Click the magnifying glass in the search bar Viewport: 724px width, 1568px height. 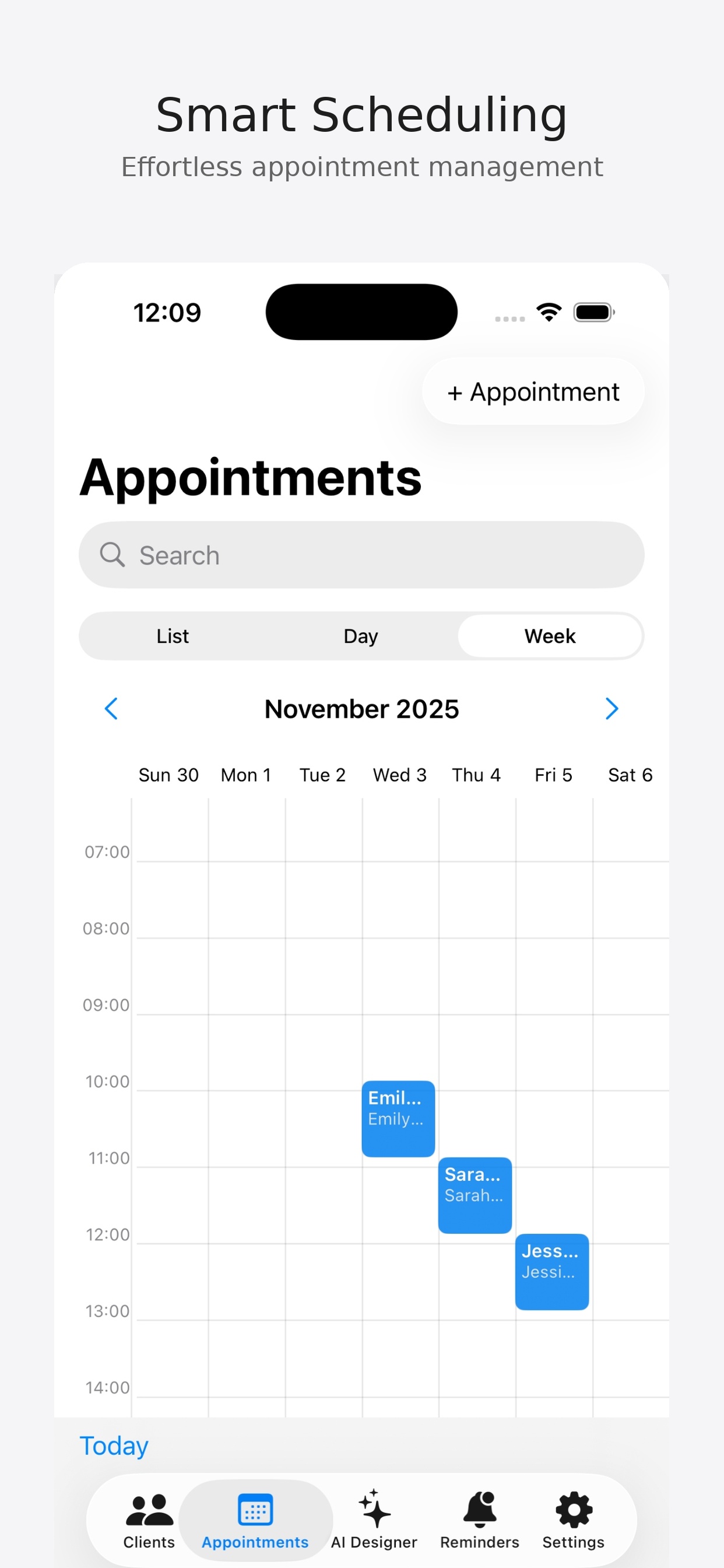click(113, 555)
